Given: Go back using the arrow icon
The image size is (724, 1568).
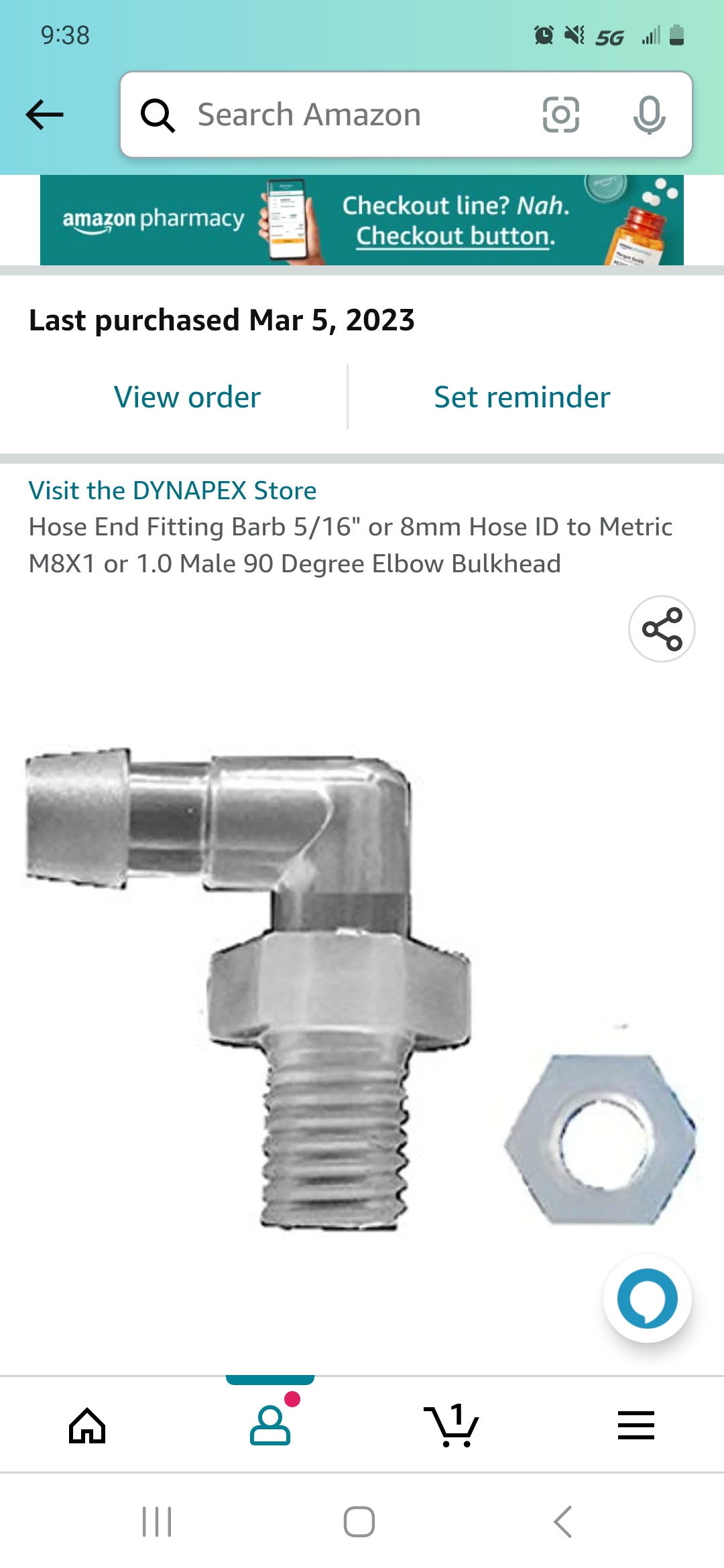Looking at the screenshot, I should pos(44,115).
